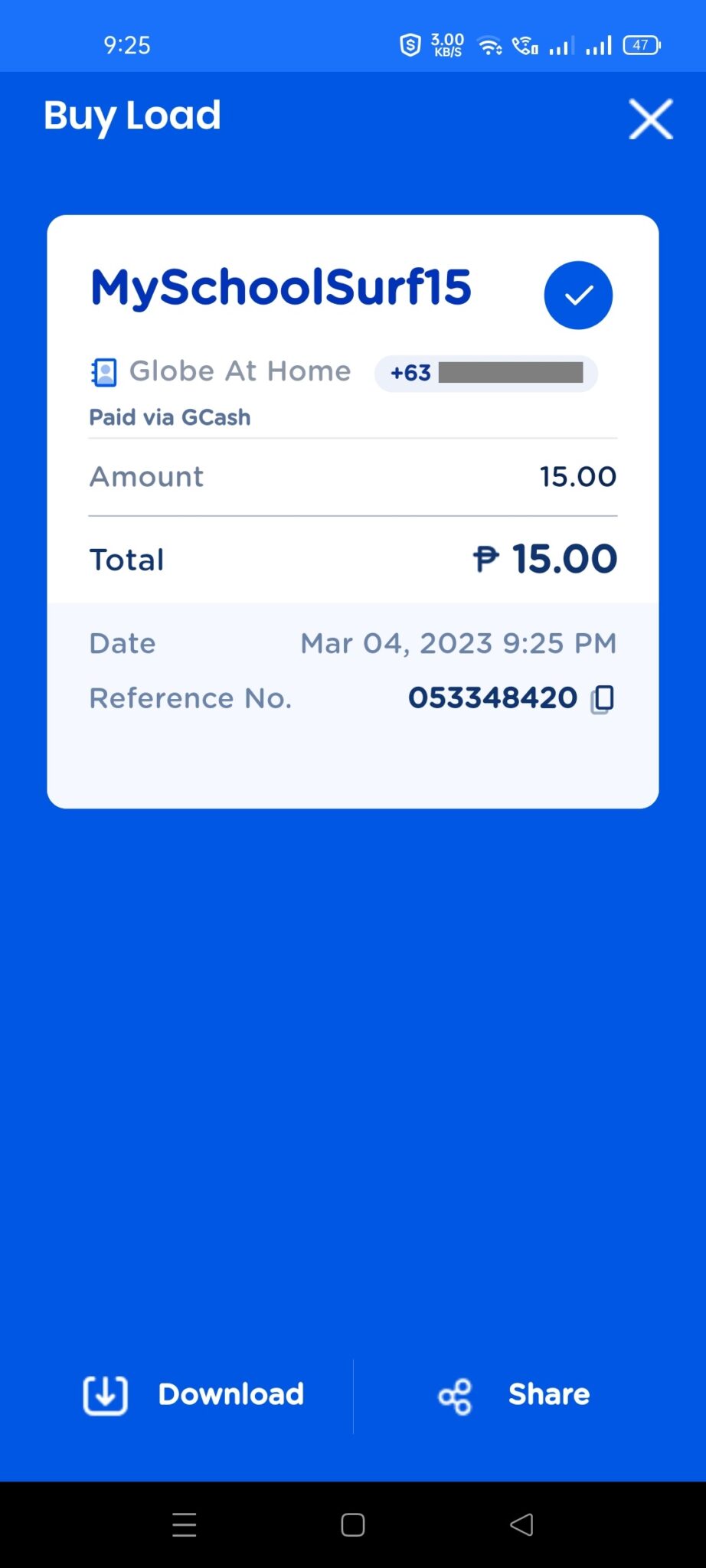Screen dimensions: 706x1568
Task: Tap the back navigation button
Action: (521, 1524)
